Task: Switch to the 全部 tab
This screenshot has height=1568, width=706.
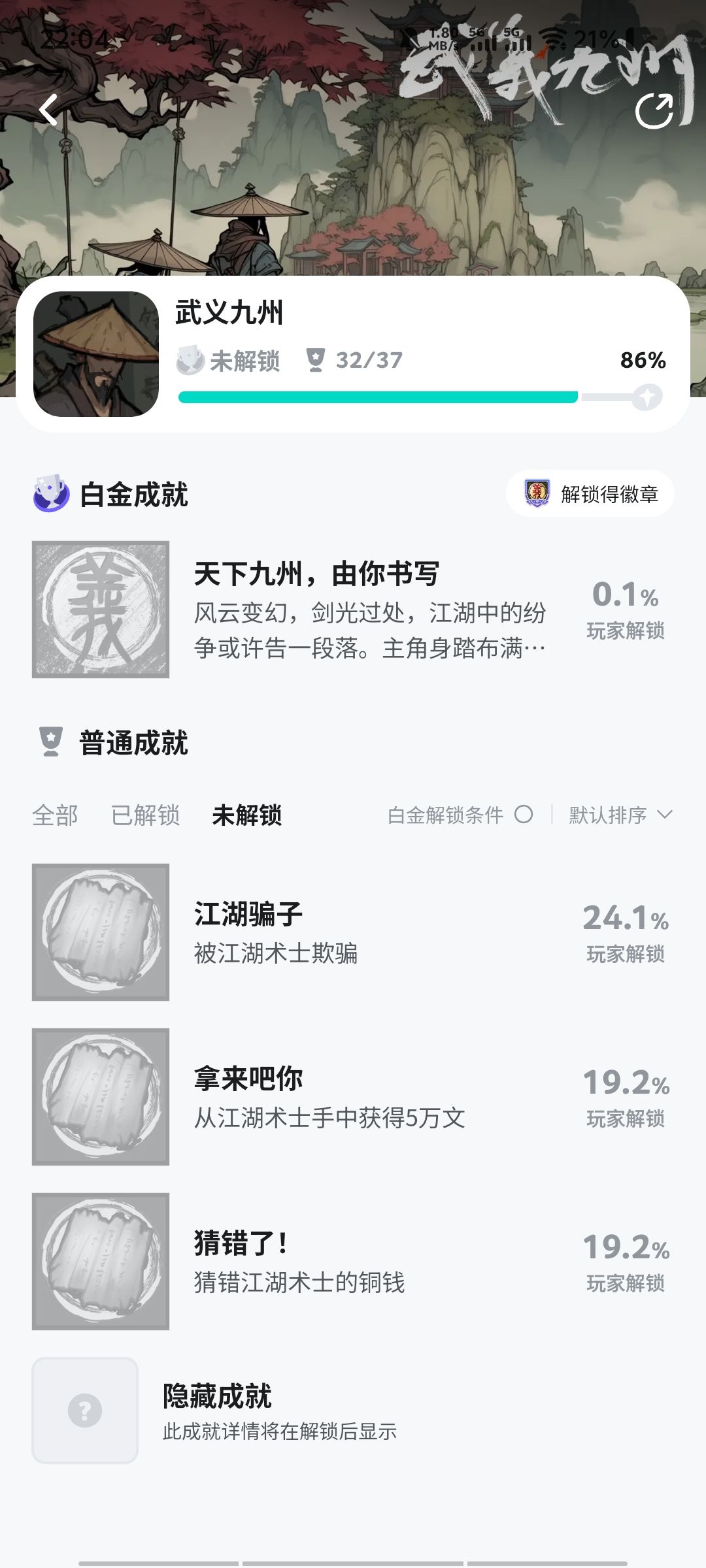Action: pyautogui.click(x=55, y=815)
